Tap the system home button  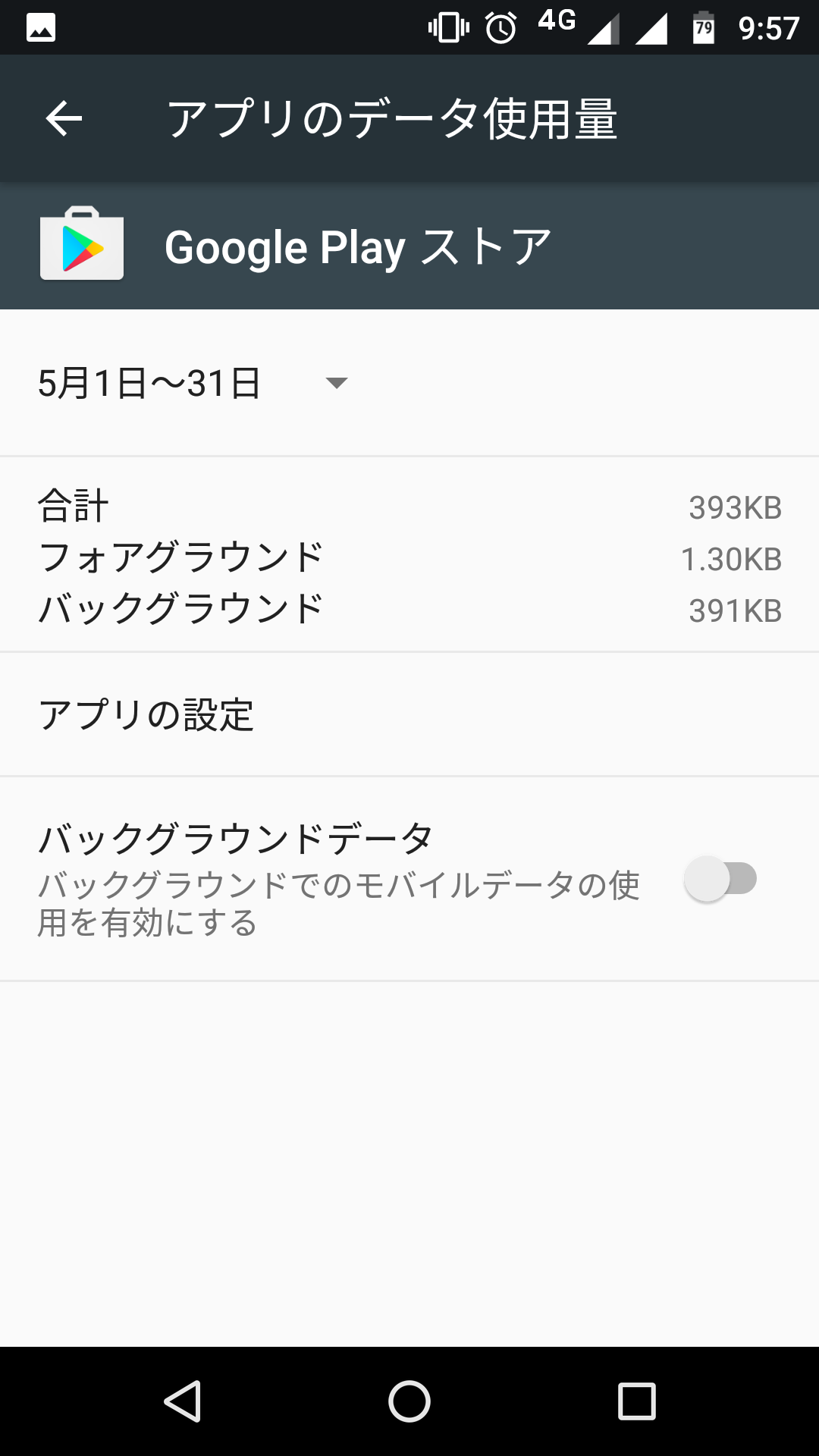[409, 1401]
